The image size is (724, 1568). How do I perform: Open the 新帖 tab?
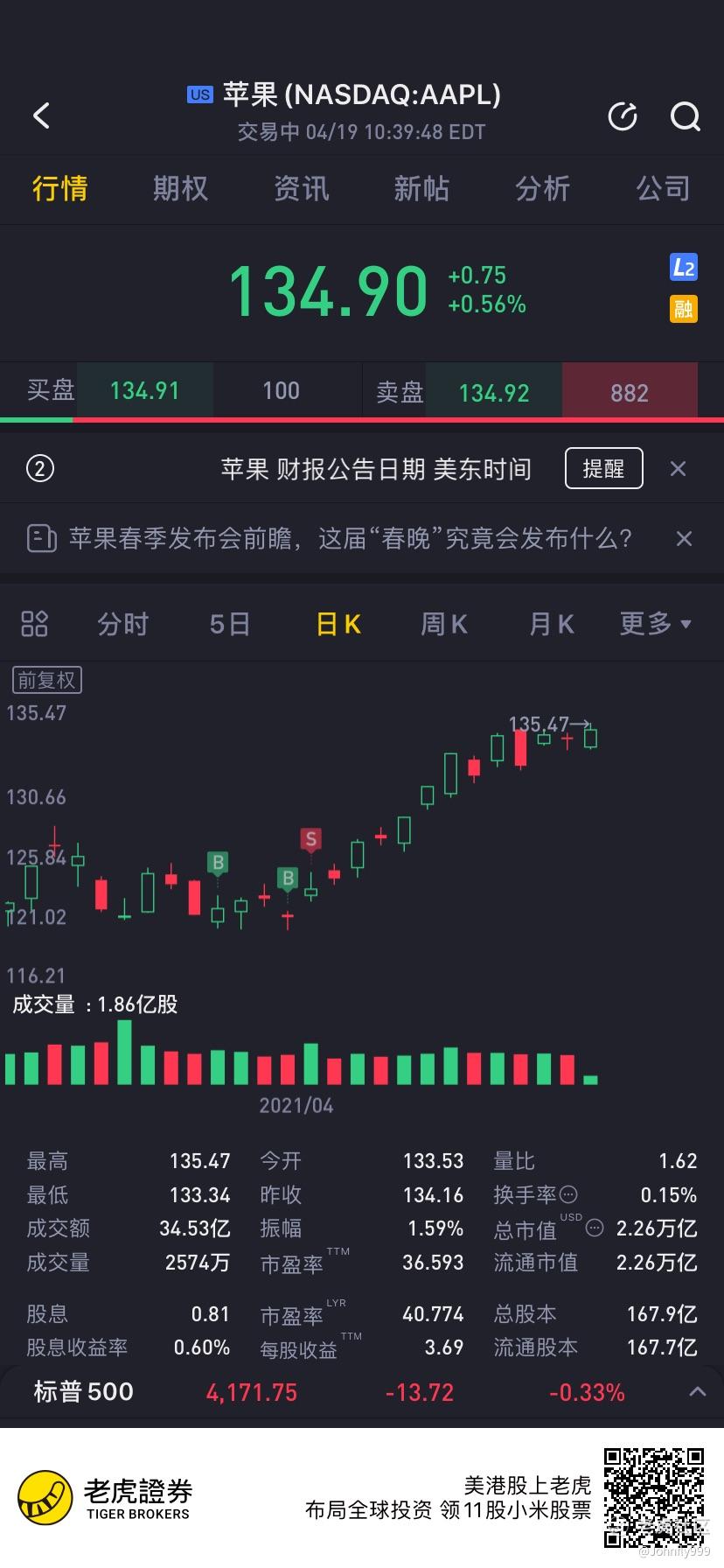pyautogui.click(x=421, y=188)
